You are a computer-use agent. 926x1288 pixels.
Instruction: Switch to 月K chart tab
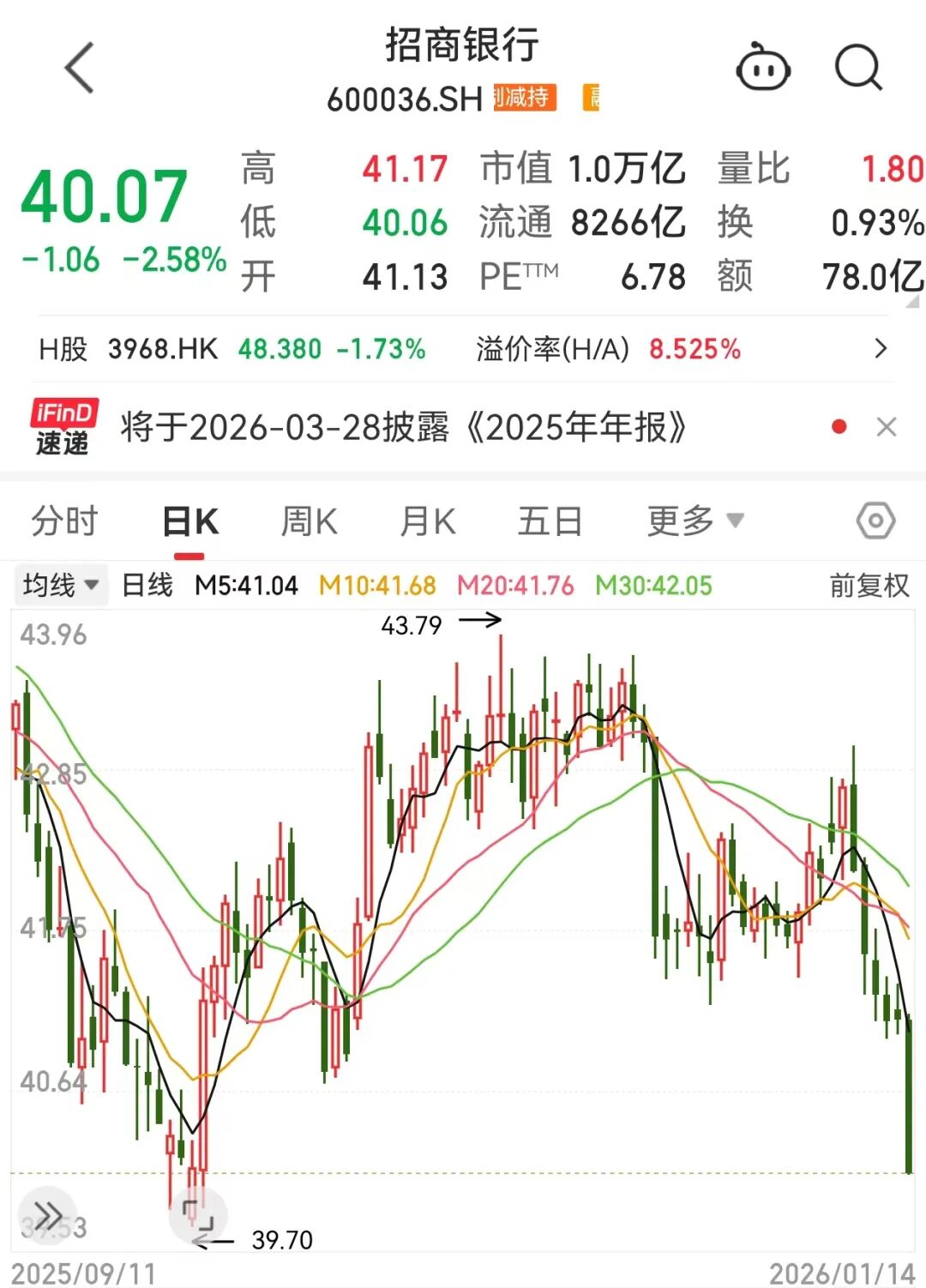pos(428,521)
